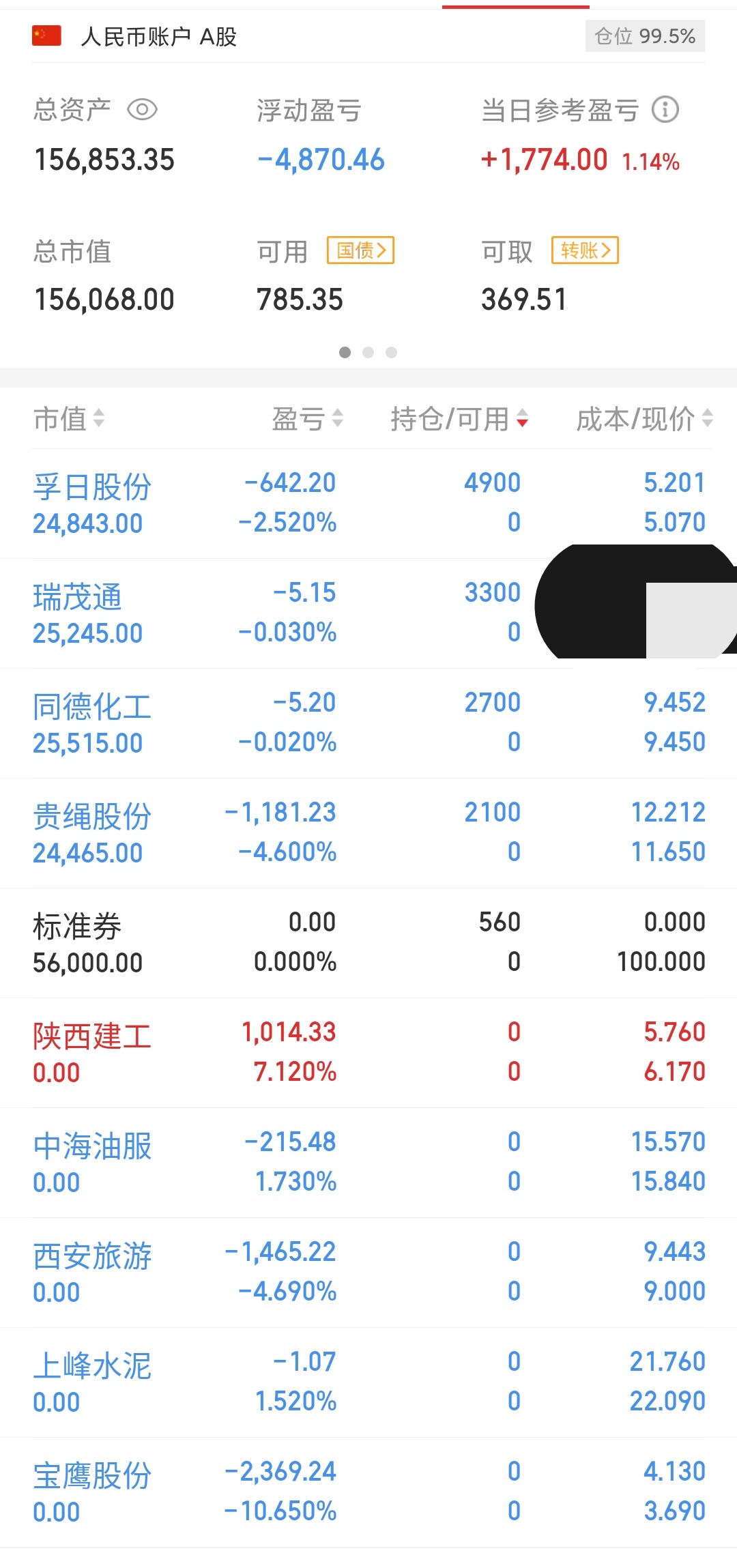Open the 贵绳股份 holding row
The height and width of the screenshot is (1568, 737).
tap(369, 833)
